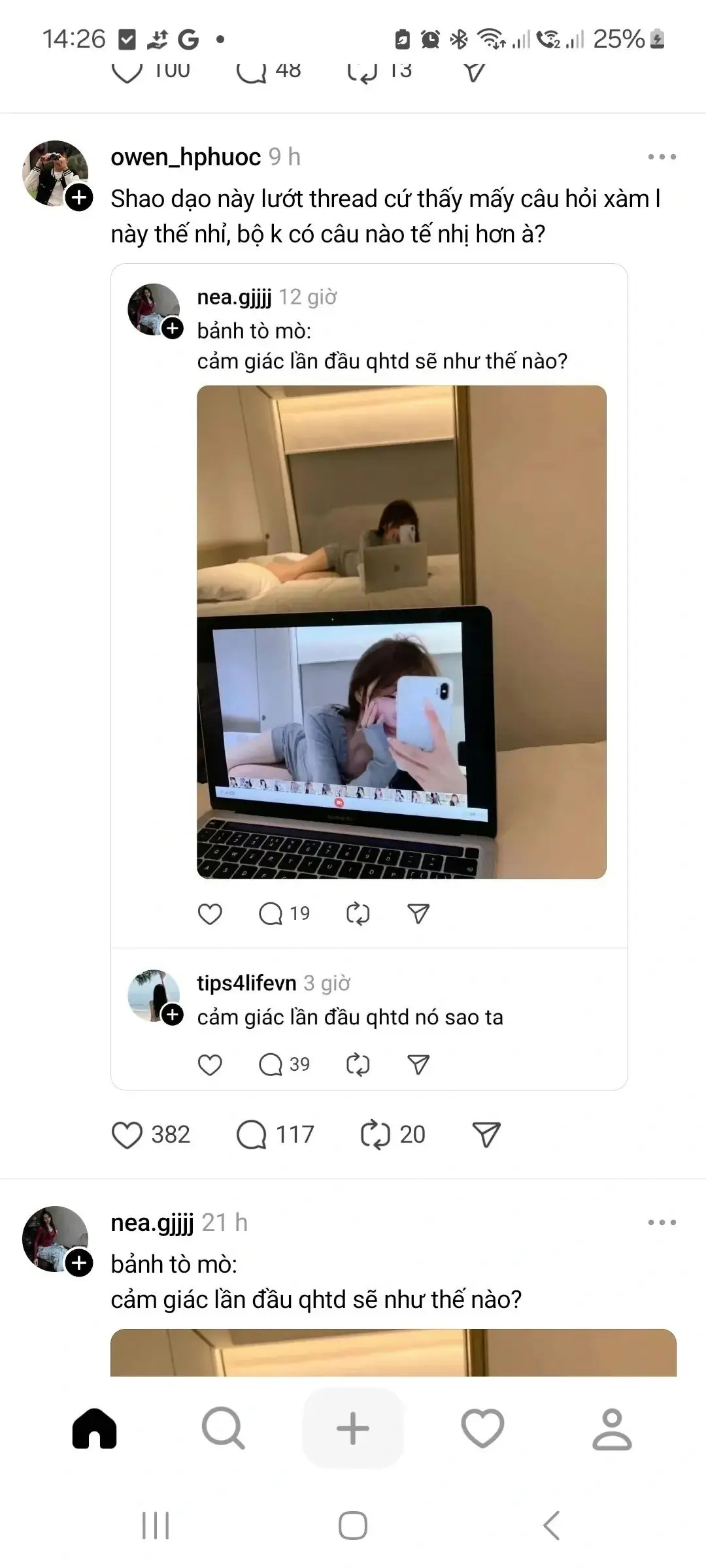This screenshot has height=1568, width=706.
Task: Create a new thread with the plus button
Action: tap(353, 1428)
